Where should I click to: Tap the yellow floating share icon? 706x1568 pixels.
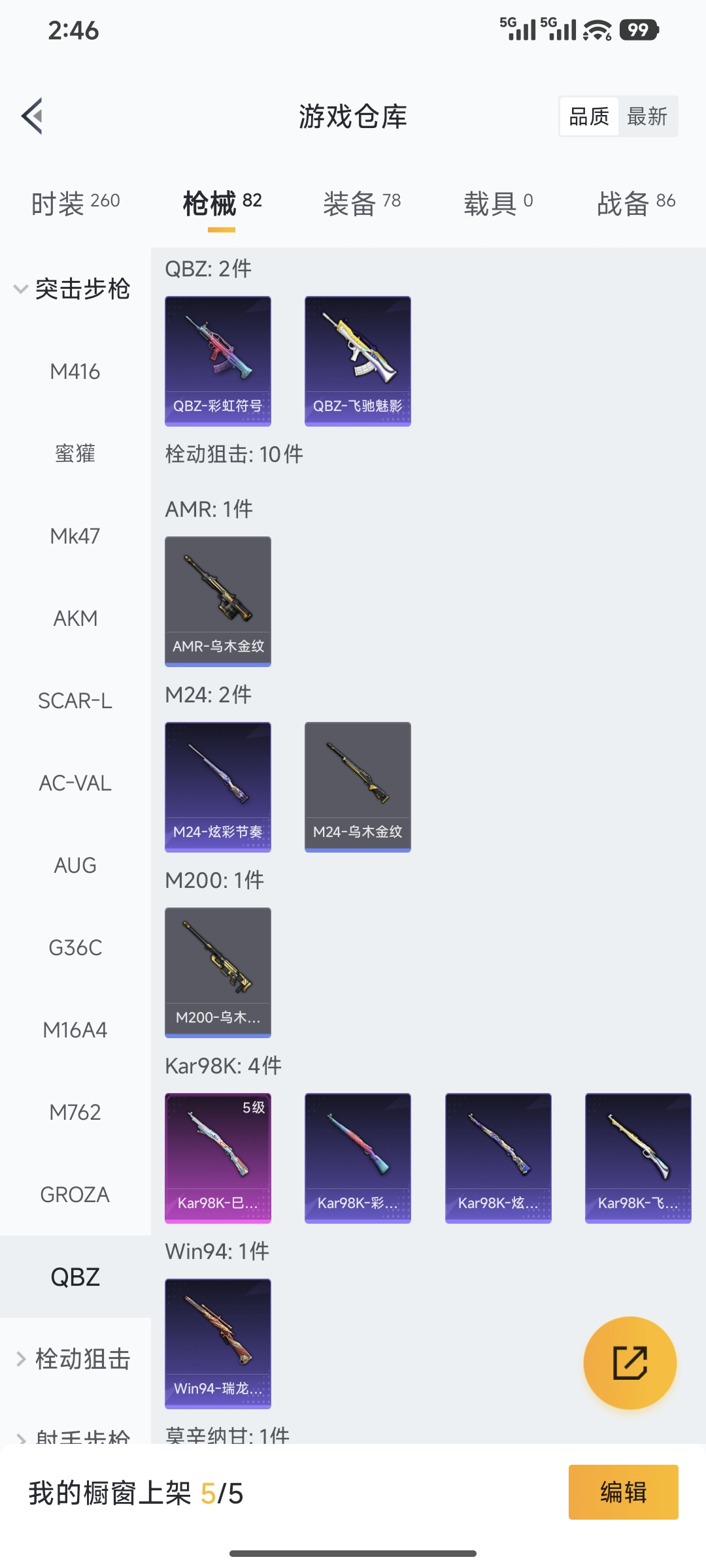[629, 1363]
